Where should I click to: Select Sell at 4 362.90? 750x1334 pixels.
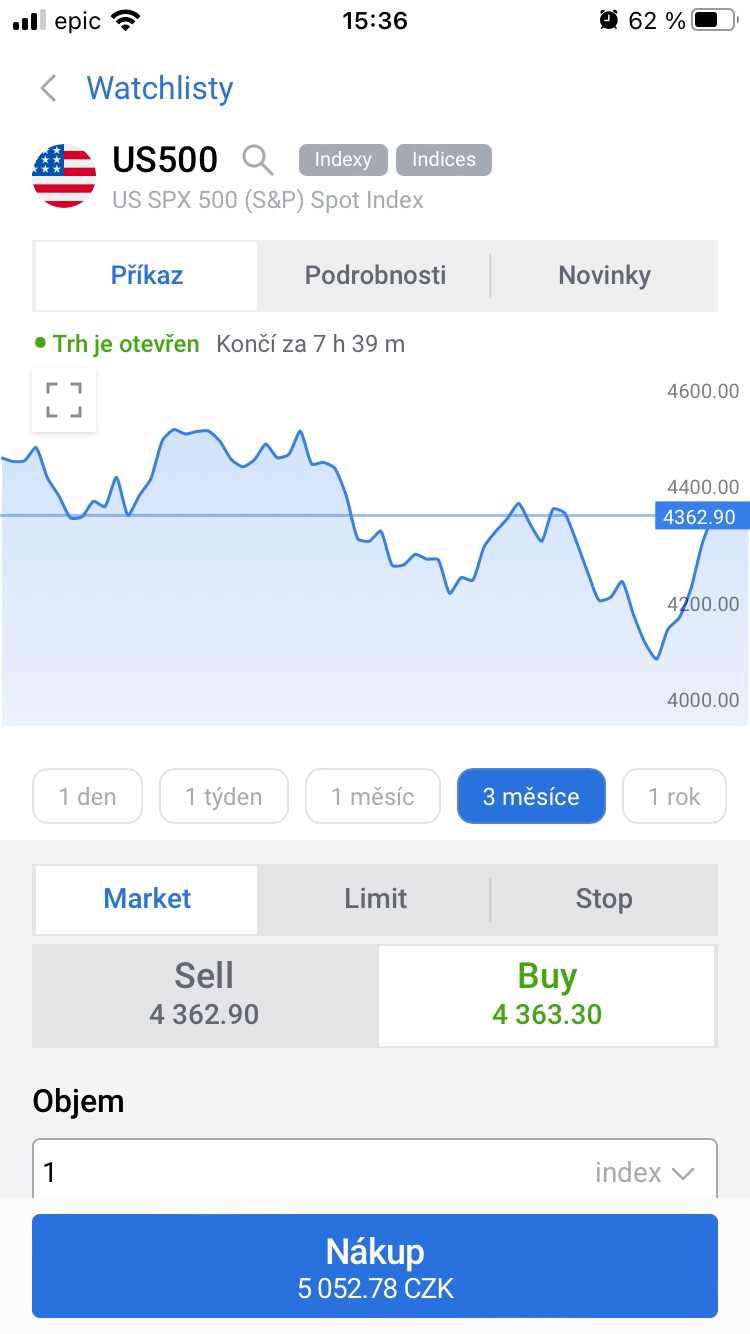pyautogui.click(x=205, y=995)
